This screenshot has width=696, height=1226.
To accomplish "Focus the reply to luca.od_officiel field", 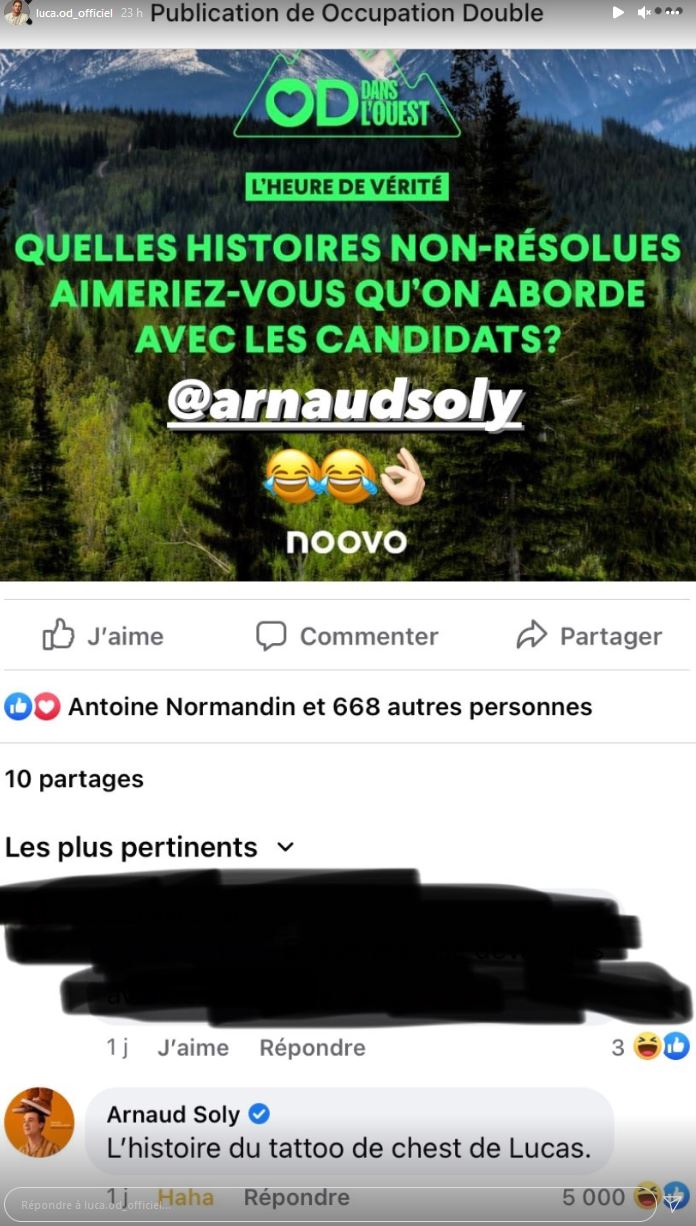I will coord(330,1205).
